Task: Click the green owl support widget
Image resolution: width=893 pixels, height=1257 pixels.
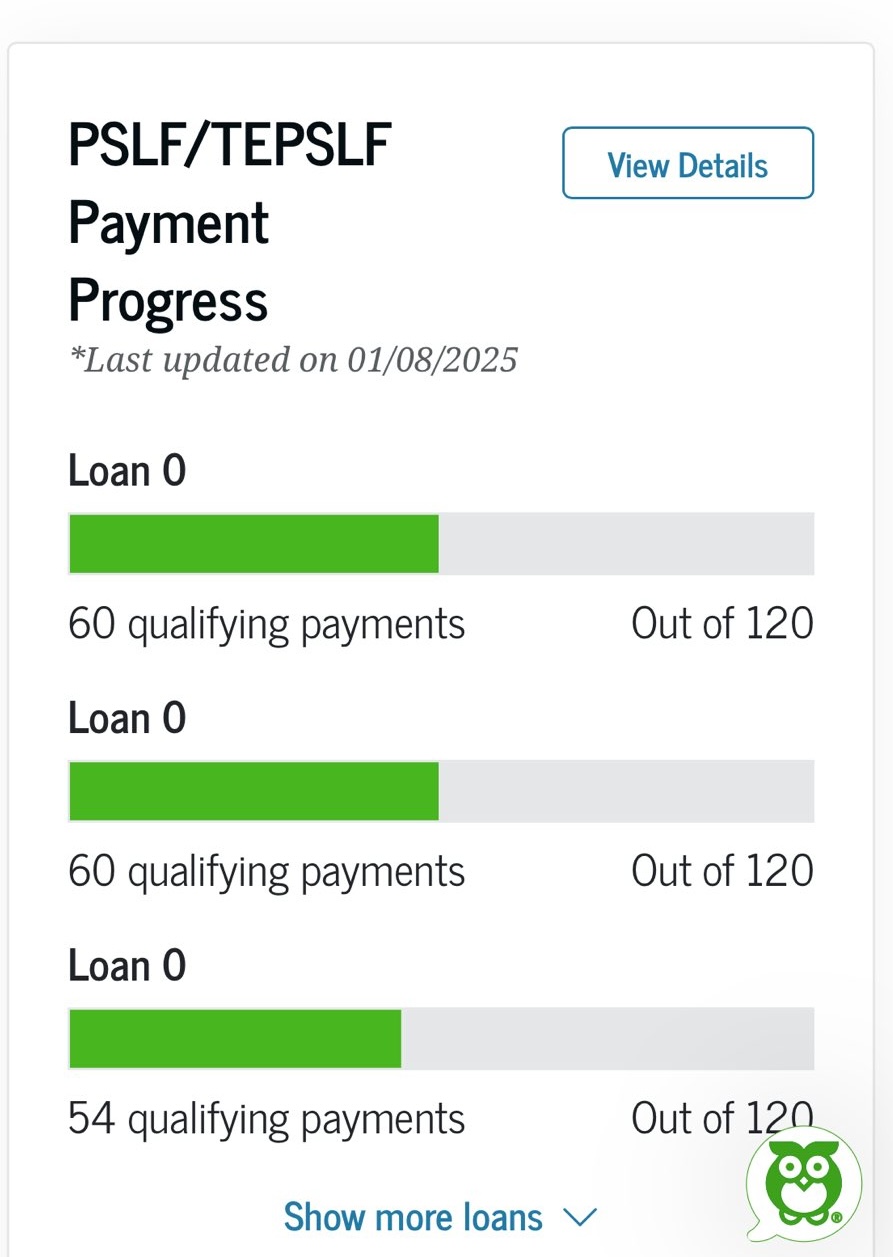Action: pyautogui.click(x=803, y=1184)
